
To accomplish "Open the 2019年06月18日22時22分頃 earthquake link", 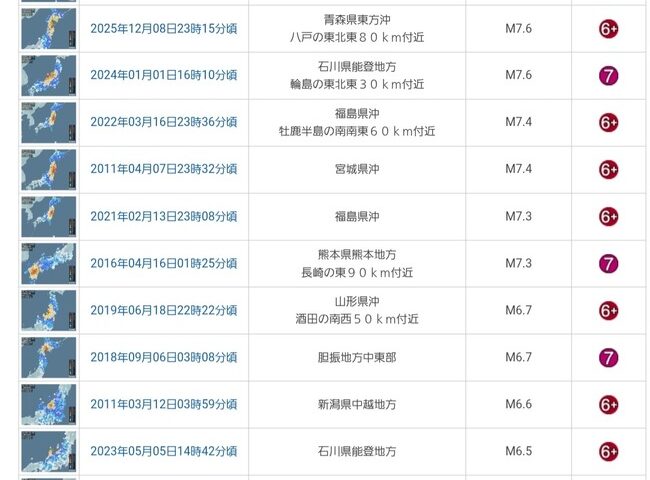I will (x=163, y=310).
